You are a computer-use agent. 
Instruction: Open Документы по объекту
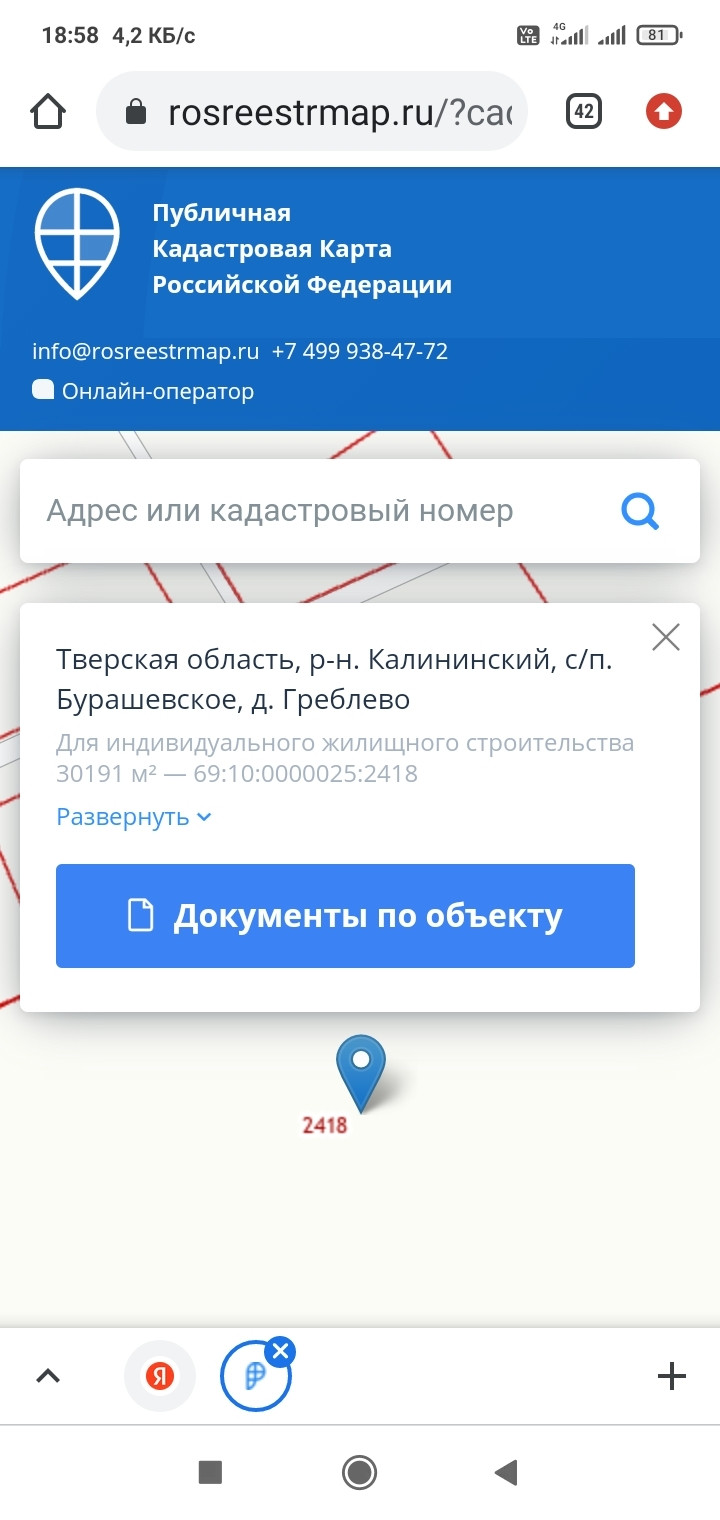pos(345,916)
